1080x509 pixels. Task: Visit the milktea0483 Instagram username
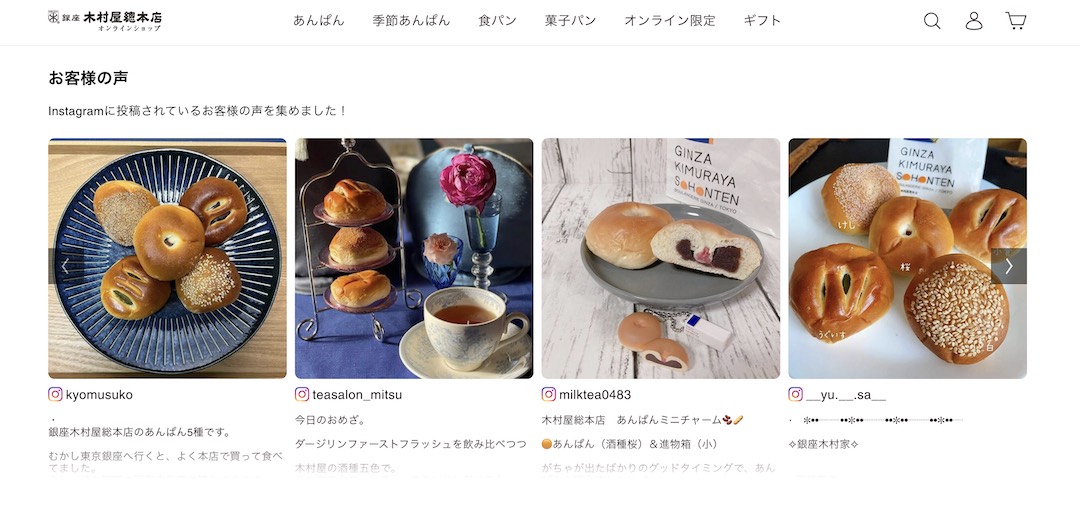click(595, 395)
